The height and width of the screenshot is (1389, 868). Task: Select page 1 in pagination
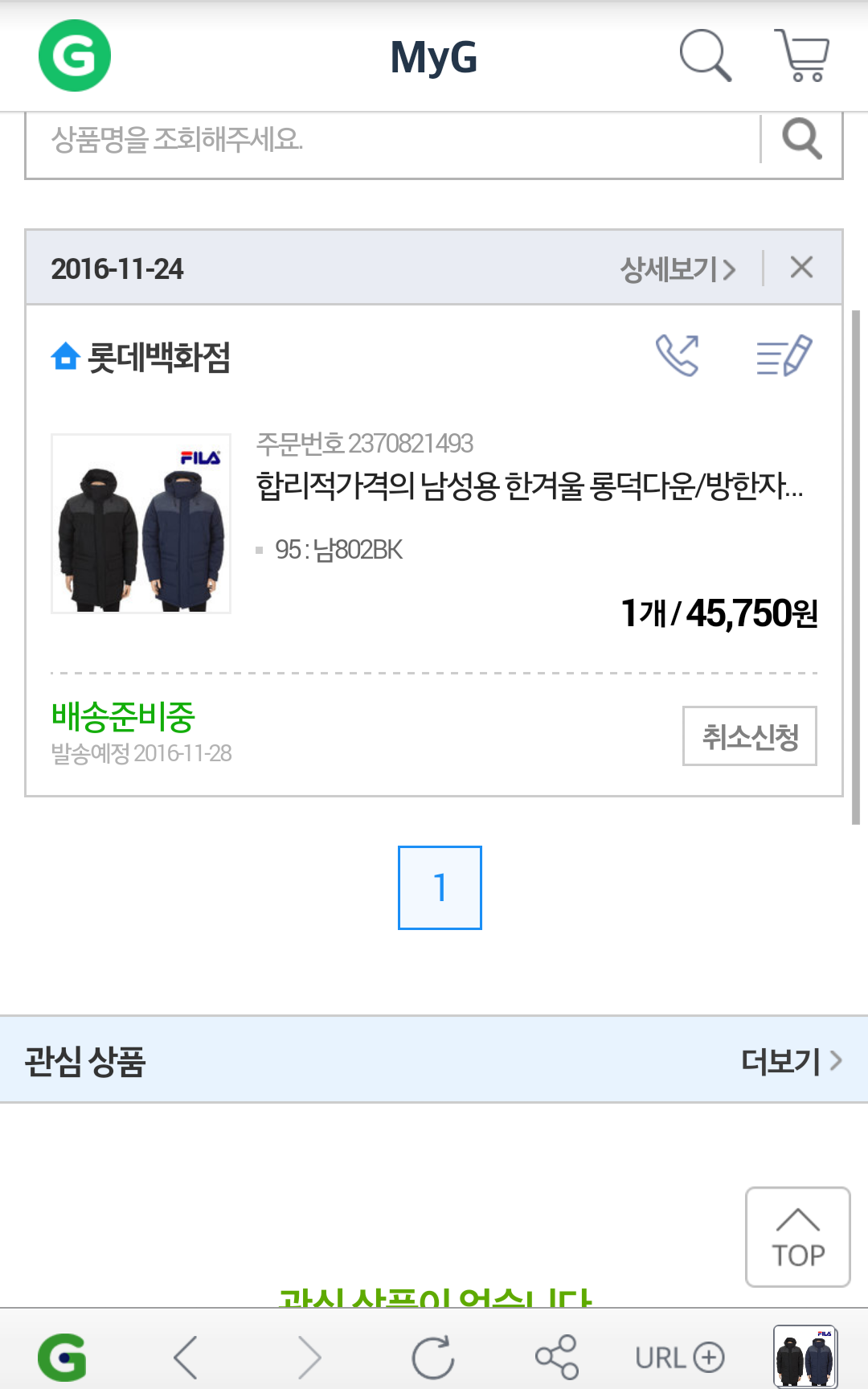(440, 887)
